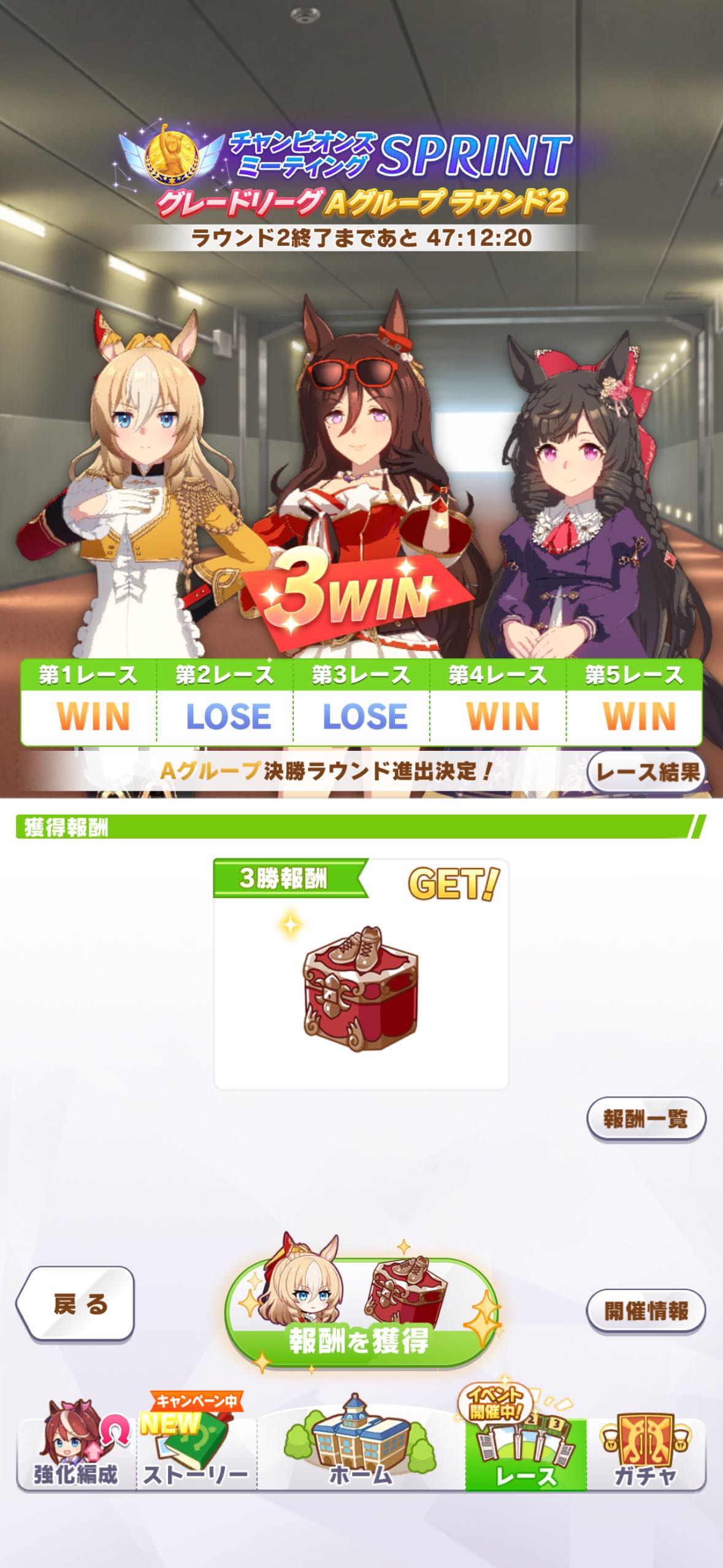Image resolution: width=723 pixels, height=1568 pixels.
Task: Open the 報酬一覧 reward list
Action: 646,1119
